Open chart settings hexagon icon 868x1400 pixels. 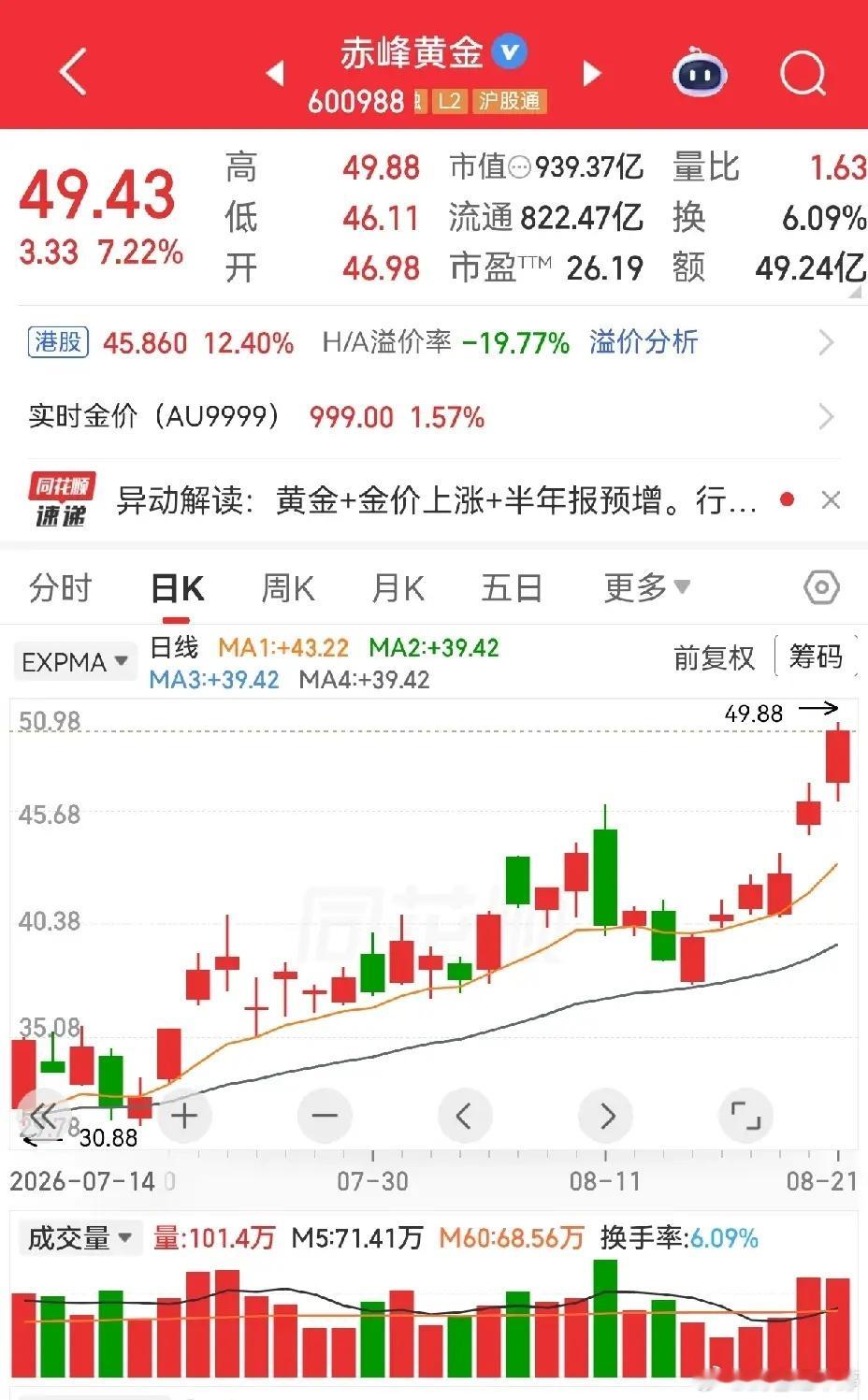(x=821, y=587)
